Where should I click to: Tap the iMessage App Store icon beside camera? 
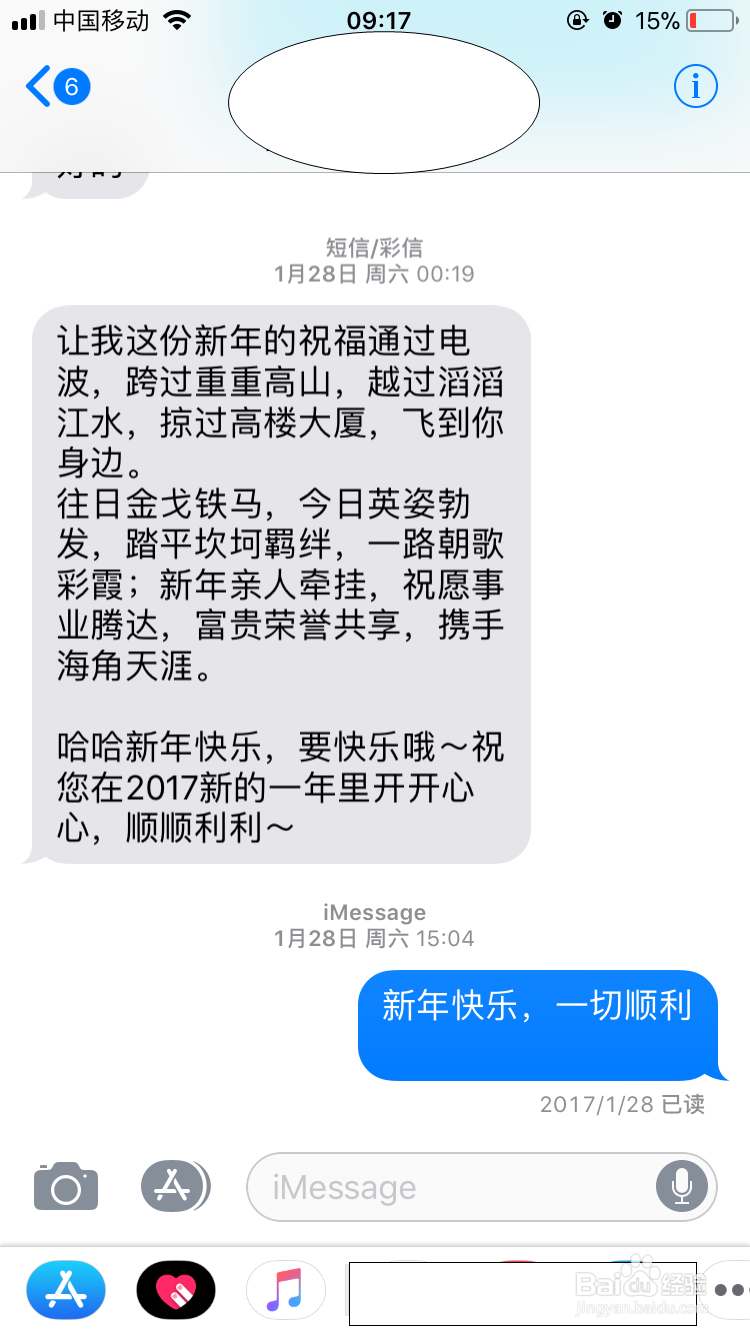tap(175, 1187)
